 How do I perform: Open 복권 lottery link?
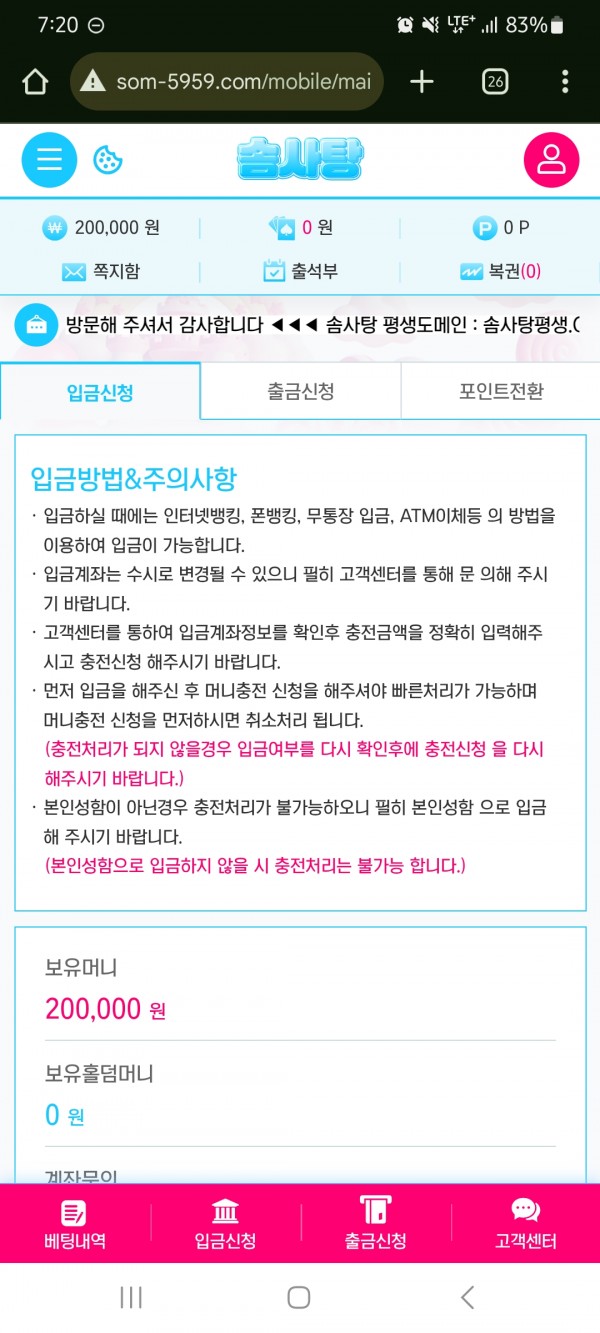click(x=500, y=271)
